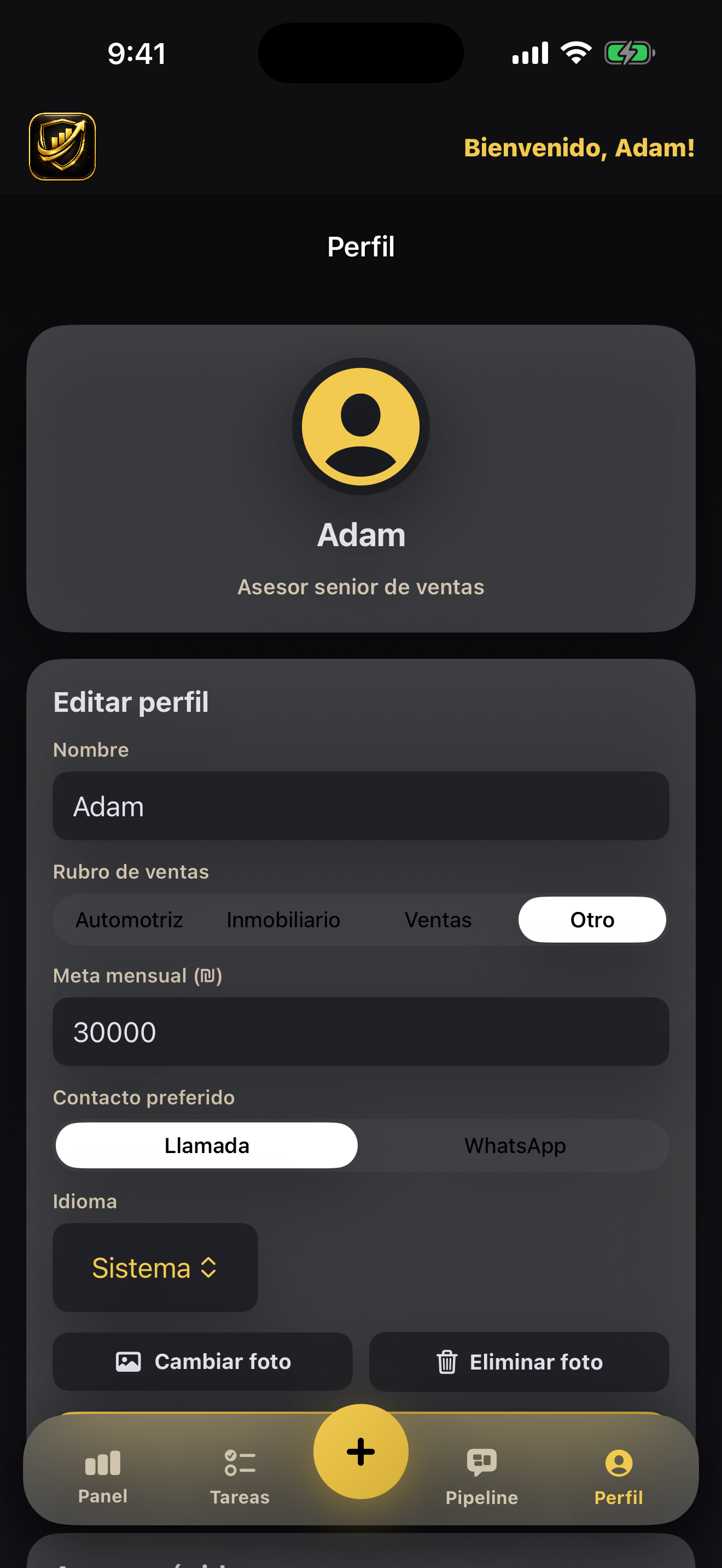Select Automotriz as sales sector
Image resolution: width=722 pixels, height=1568 pixels.
click(x=129, y=920)
